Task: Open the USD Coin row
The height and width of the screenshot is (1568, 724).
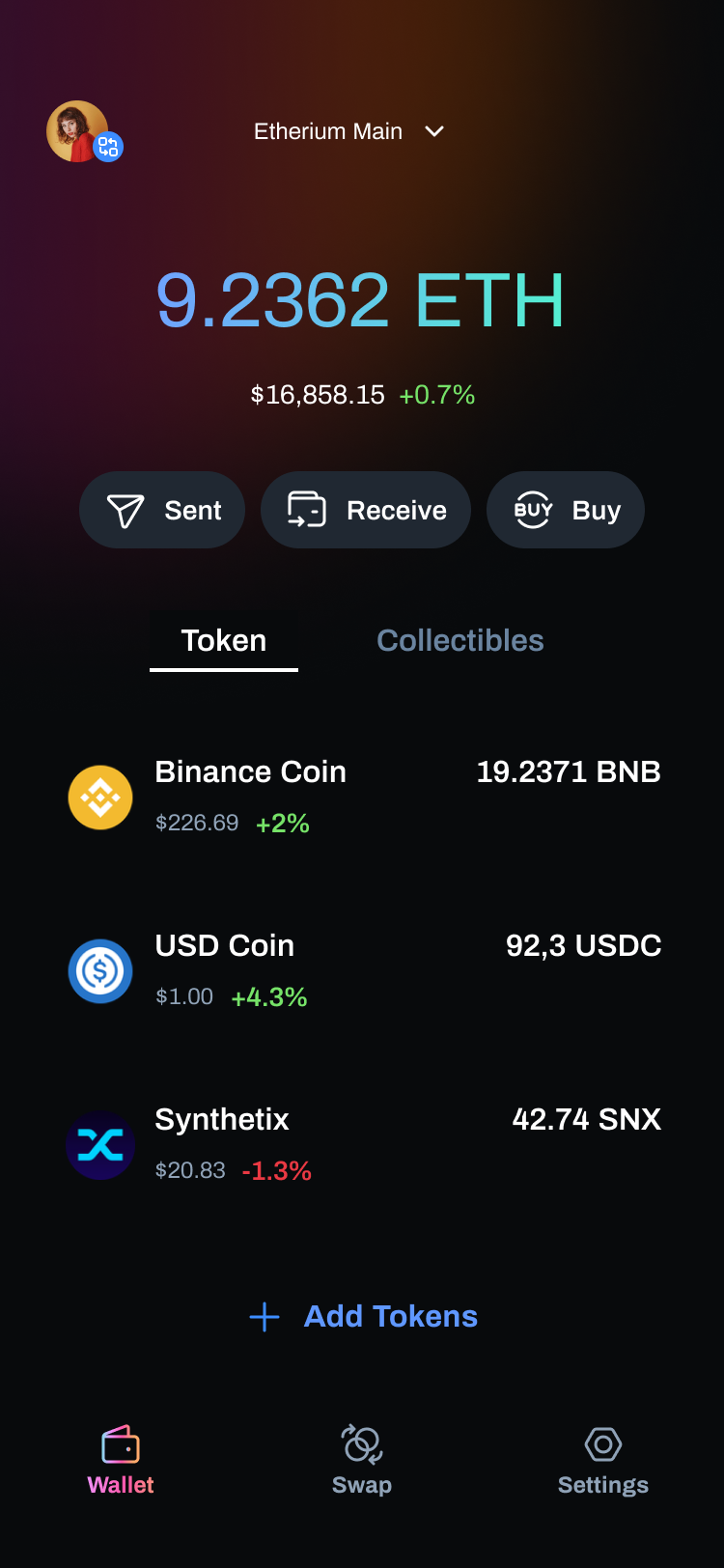Action: [364, 971]
